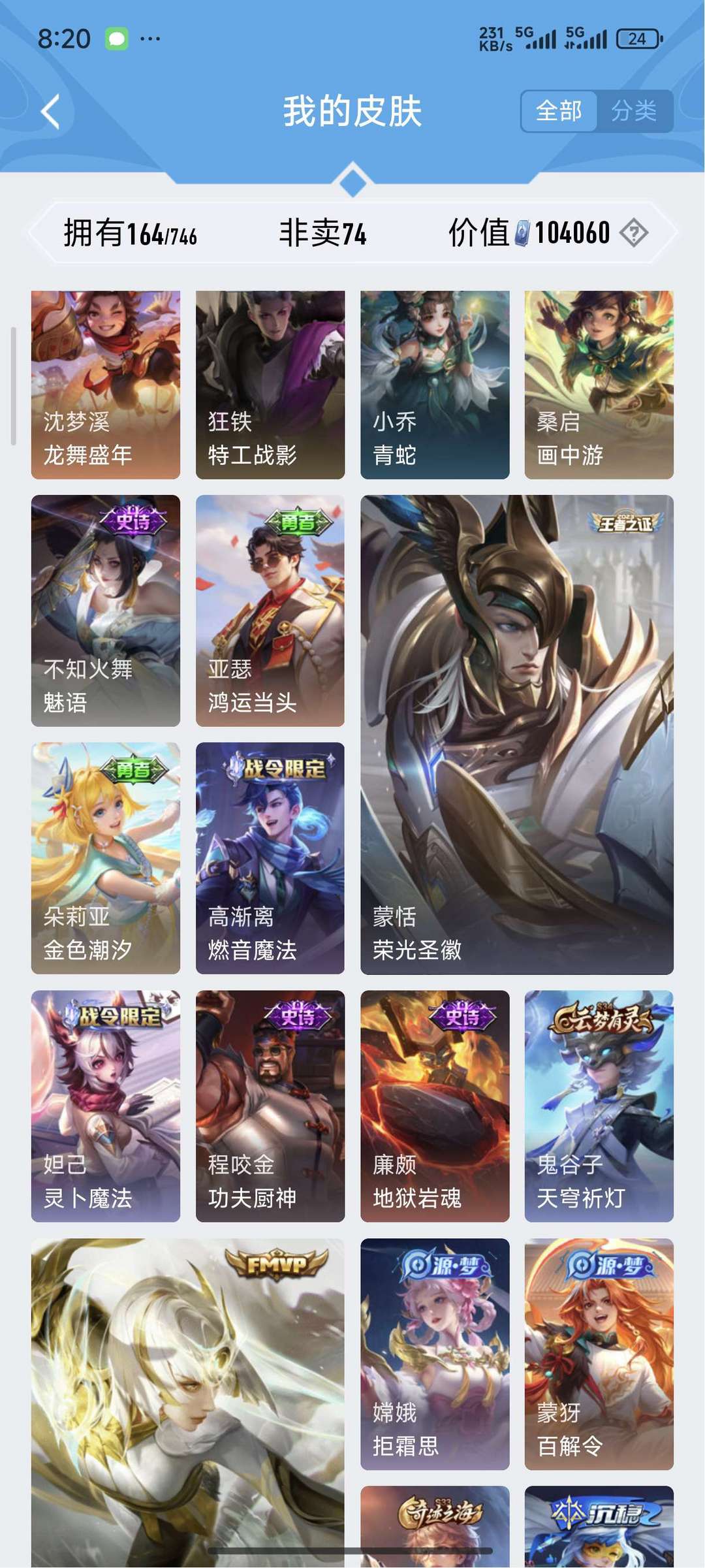Open 程咬金 功夫厨神 skin
Viewport: 705px width, 1568px height.
pyautogui.click(x=270, y=1106)
